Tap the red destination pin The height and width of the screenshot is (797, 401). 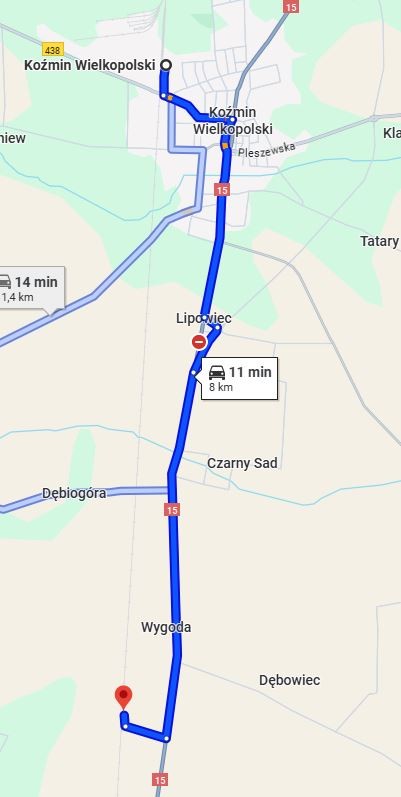tap(124, 697)
